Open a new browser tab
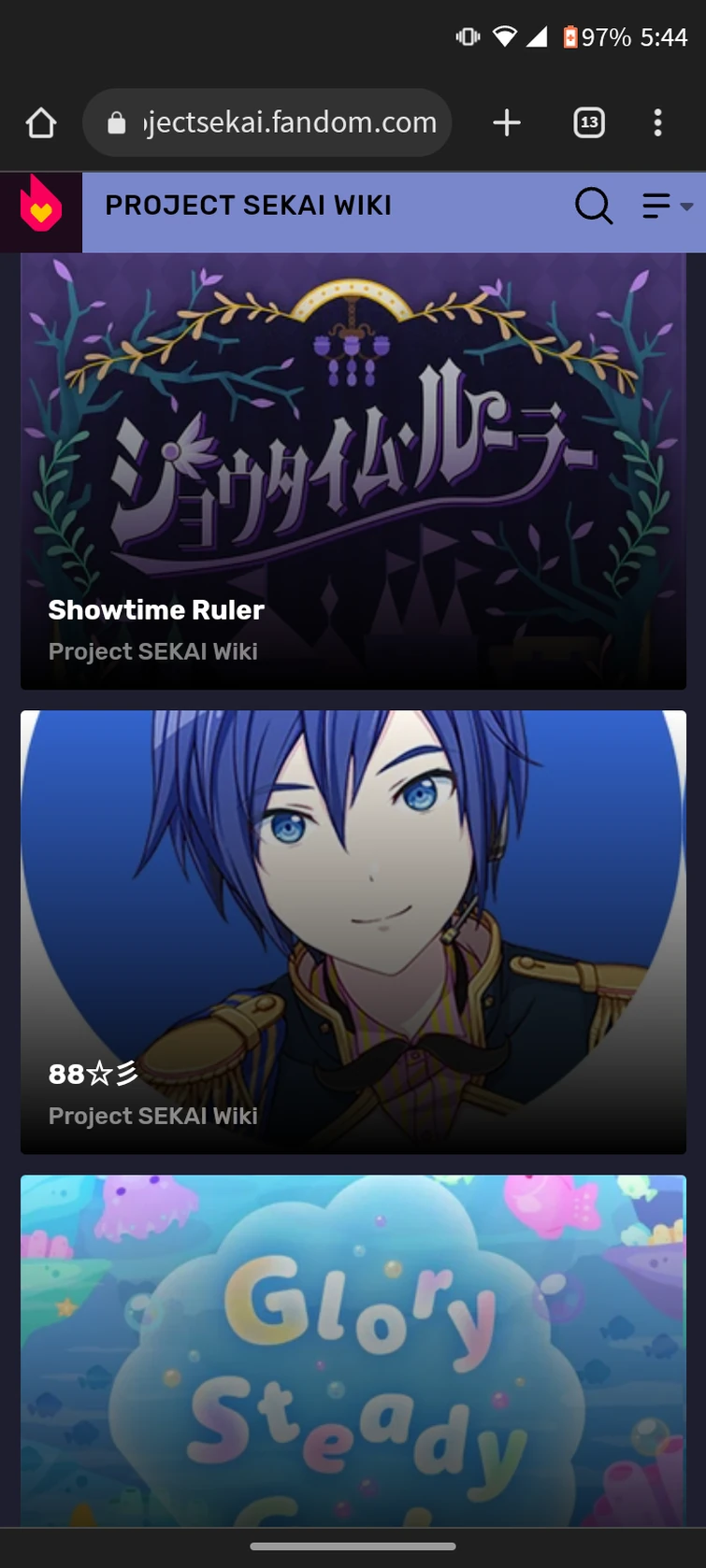The image size is (706, 1568). tap(507, 122)
